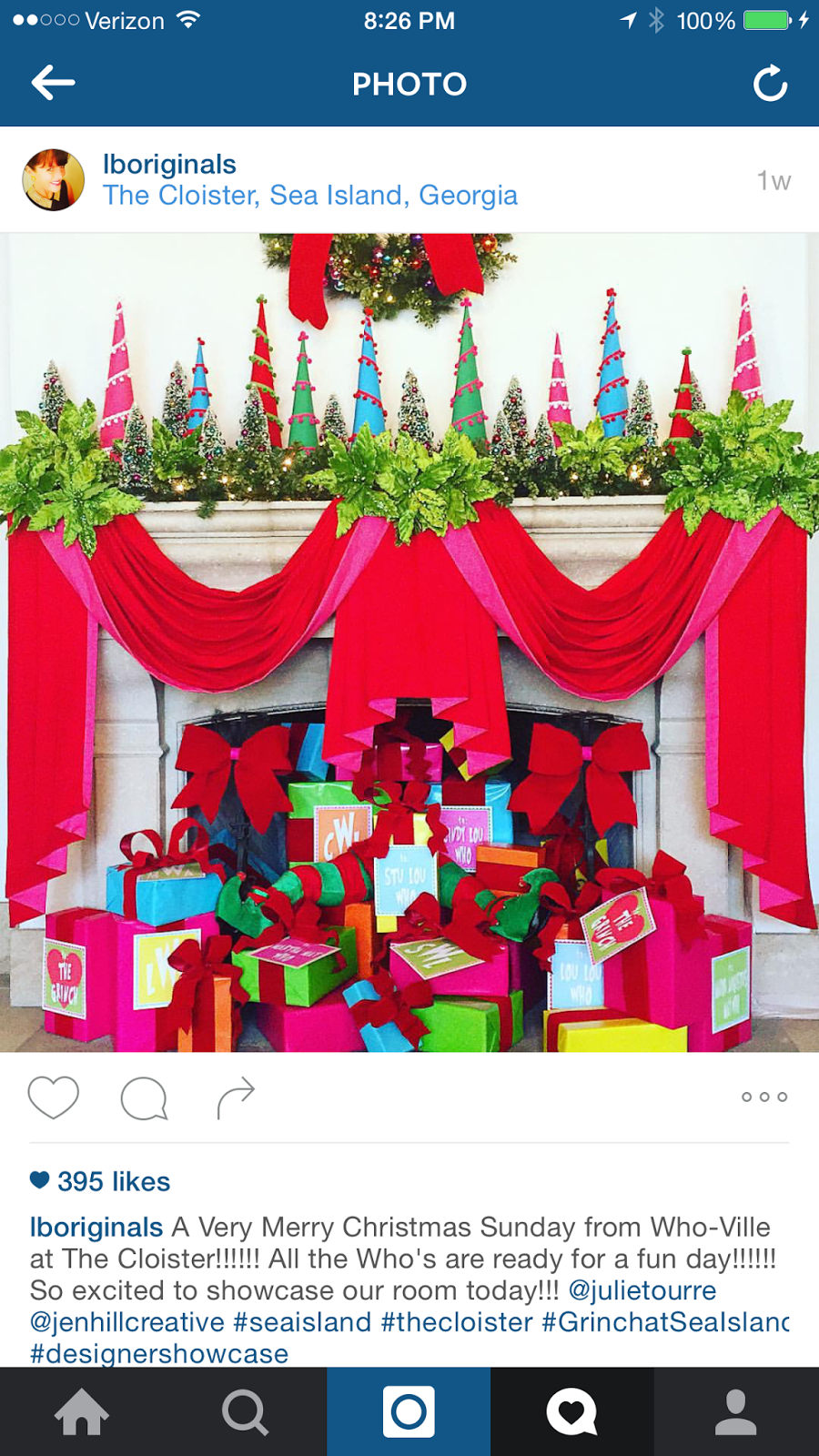The height and width of the screenshot is (1456, 819).
Task: Open @jenhillcreative mention
Action: point(127,1322)
